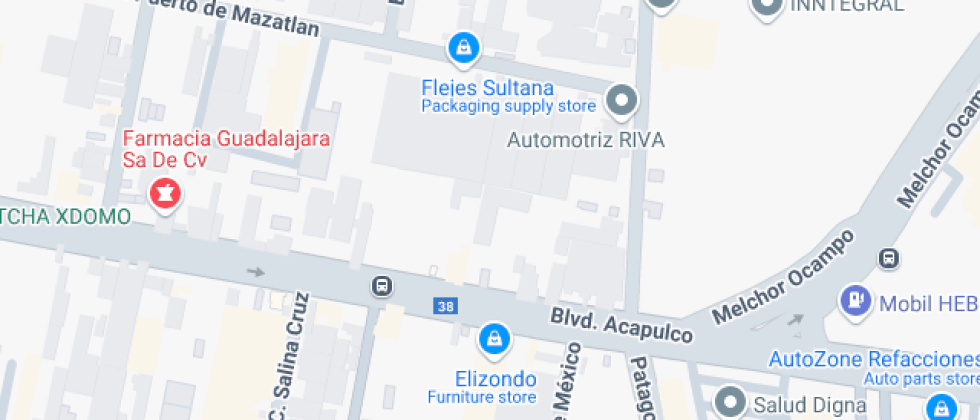Select the bus stop near Melchor Ocampo
The height and width of the screenshot is (420, 980).
pyautogui.click(x=889, y=258)
